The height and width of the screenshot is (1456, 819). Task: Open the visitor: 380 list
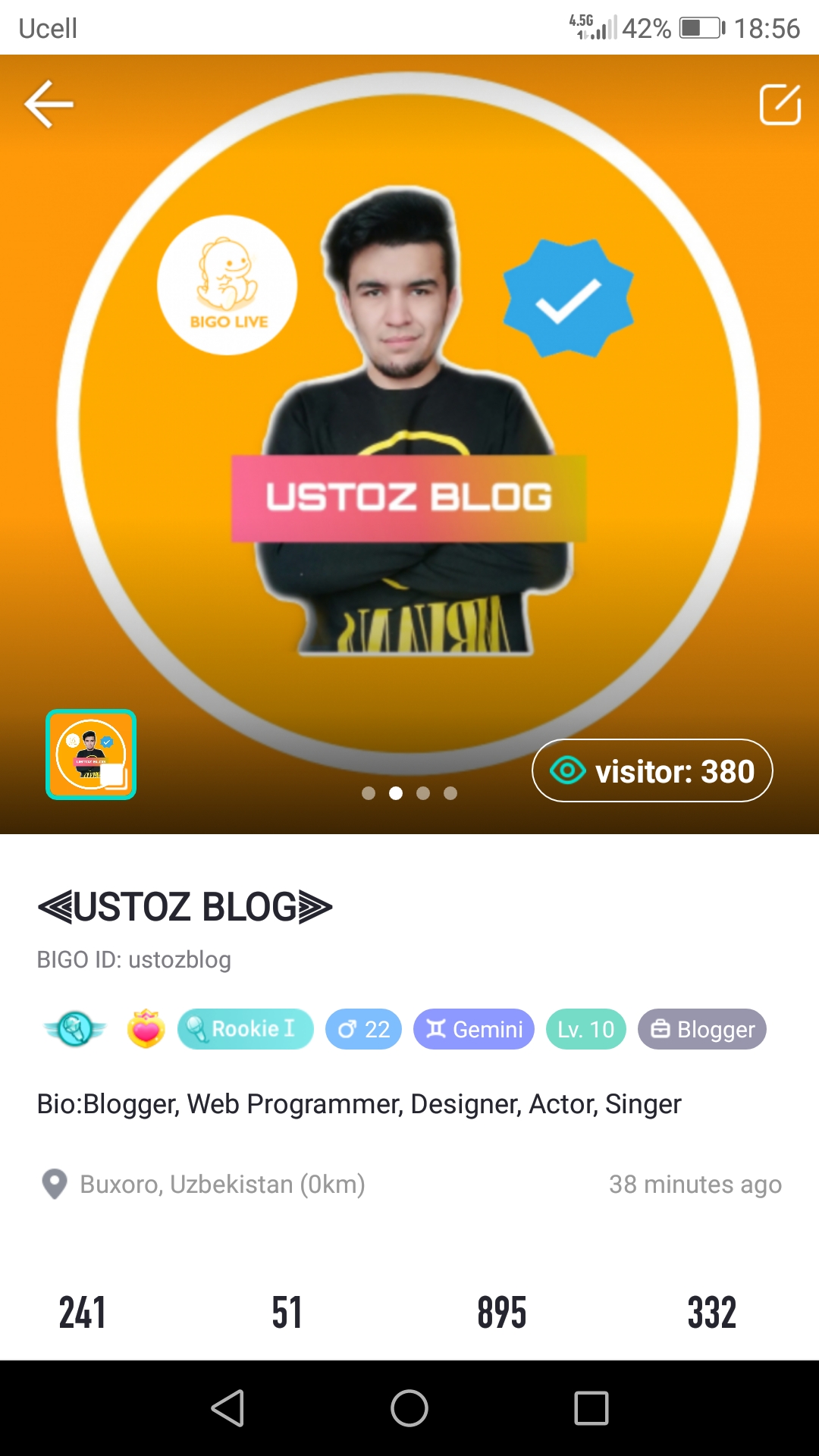pos(652,770)
